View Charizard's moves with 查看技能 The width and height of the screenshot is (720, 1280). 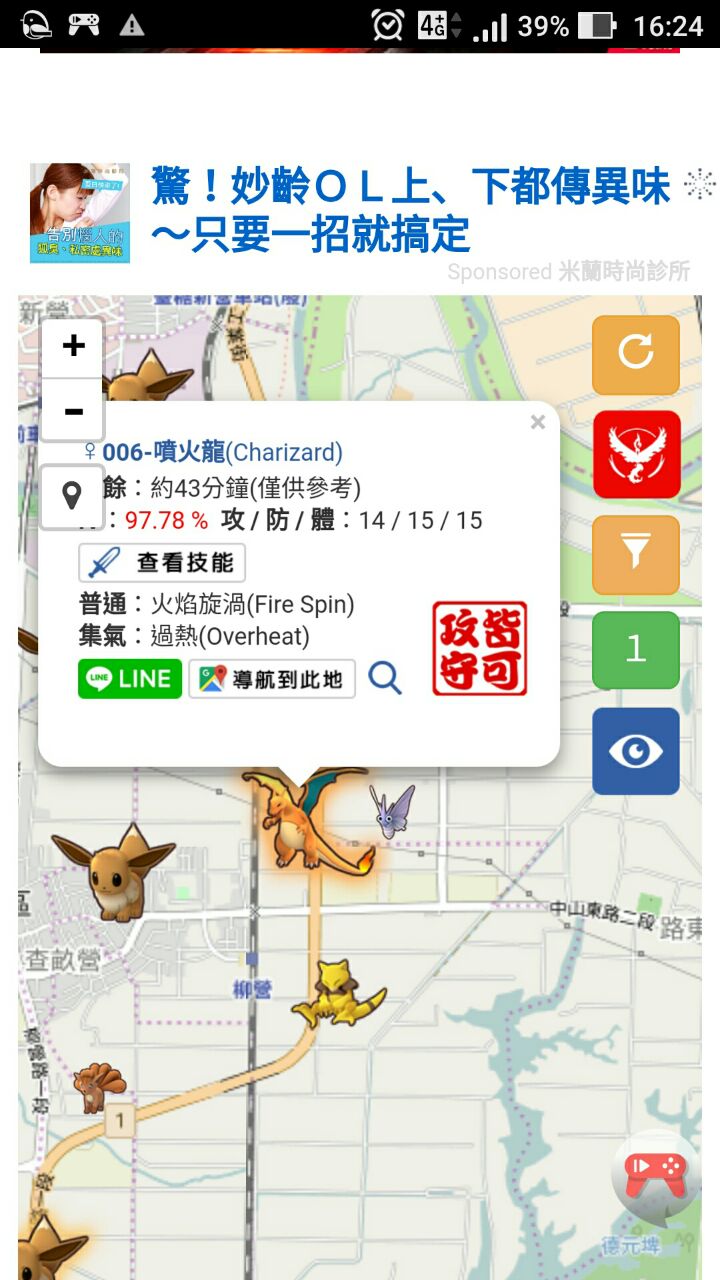(x=162, y=563)
